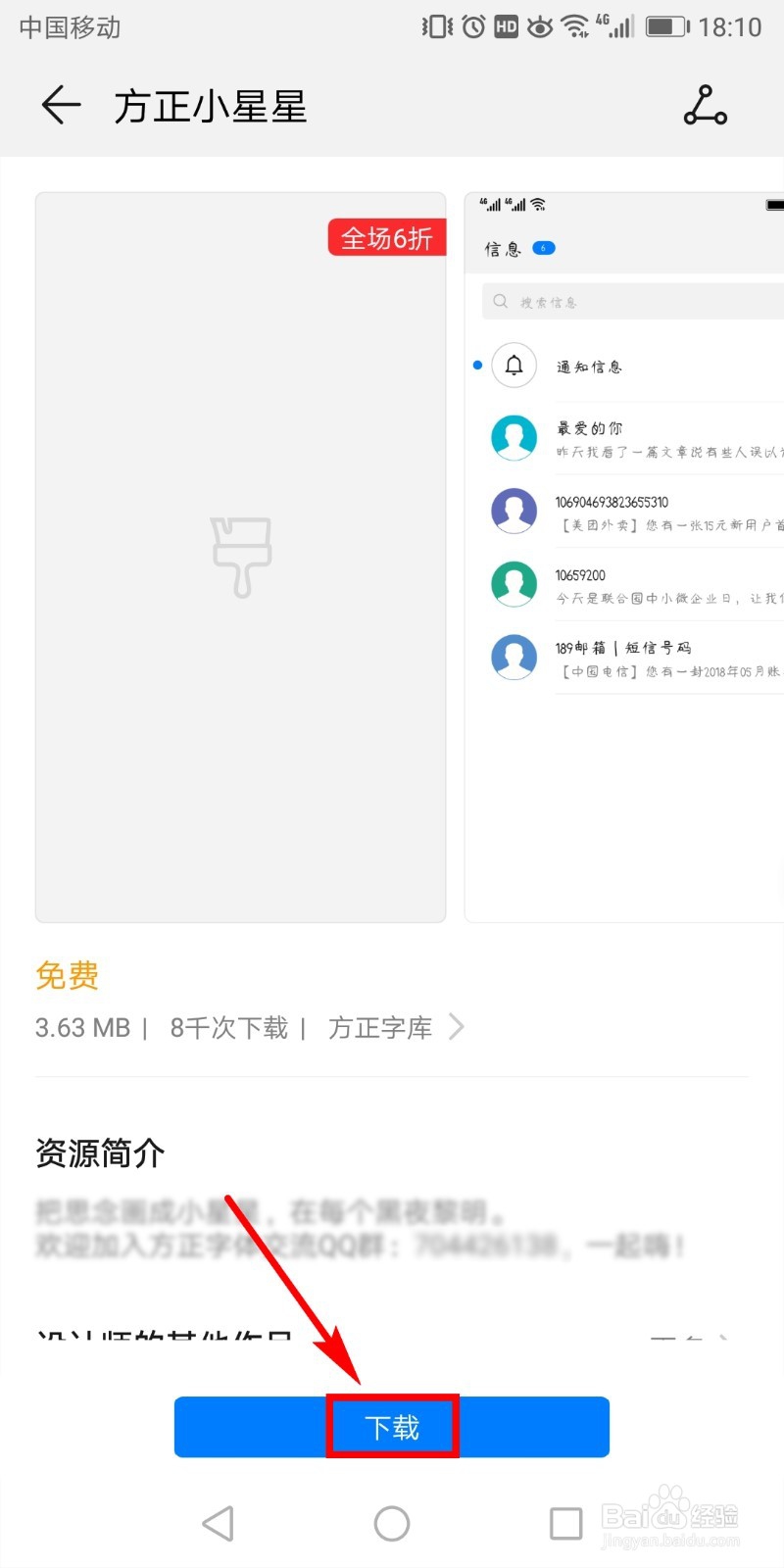Open recent apps with the square navigation key
The image size is (784, 1568).
coord(565,1523)
